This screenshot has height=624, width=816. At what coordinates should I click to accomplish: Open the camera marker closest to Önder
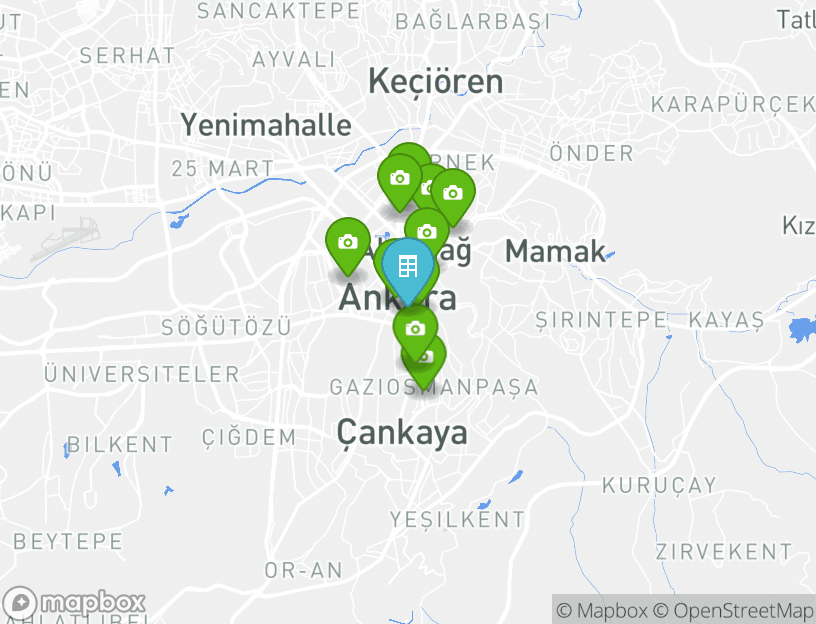(453, 192)
